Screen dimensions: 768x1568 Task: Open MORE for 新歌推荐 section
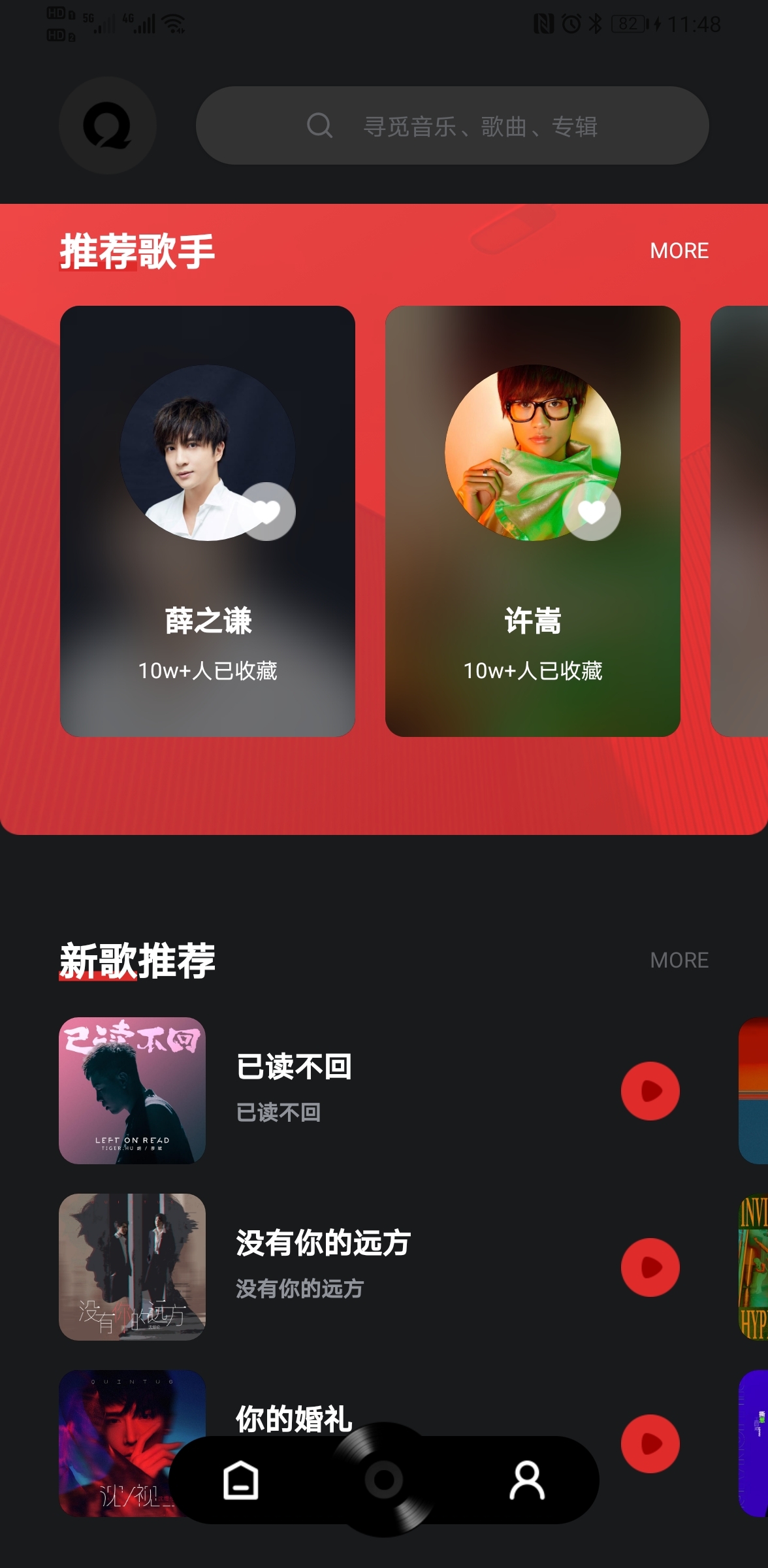(679, 960)
